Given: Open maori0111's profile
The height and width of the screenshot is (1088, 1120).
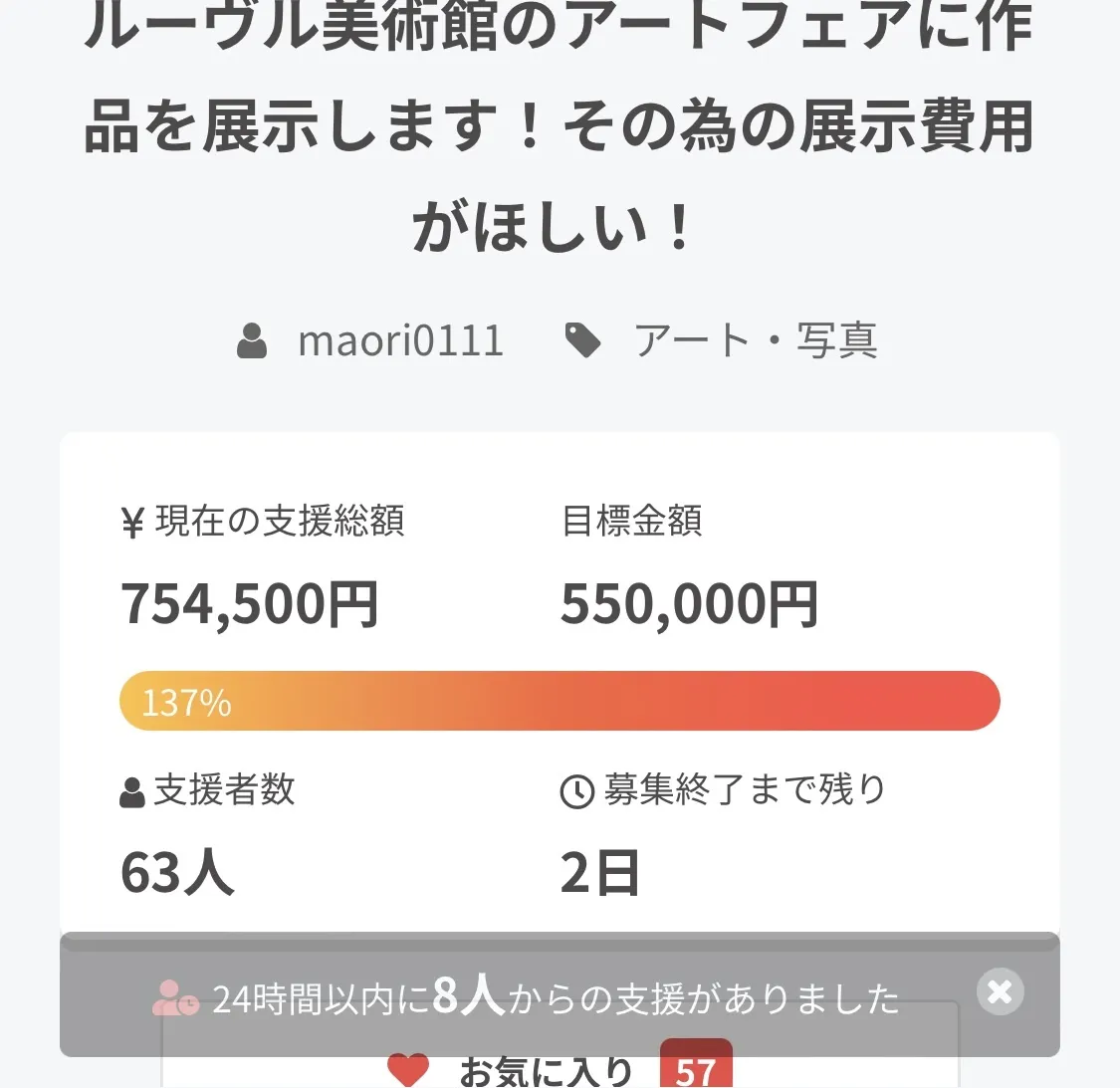Looking at the screenshot, I should pyautogui.click(x=400, y=340).
